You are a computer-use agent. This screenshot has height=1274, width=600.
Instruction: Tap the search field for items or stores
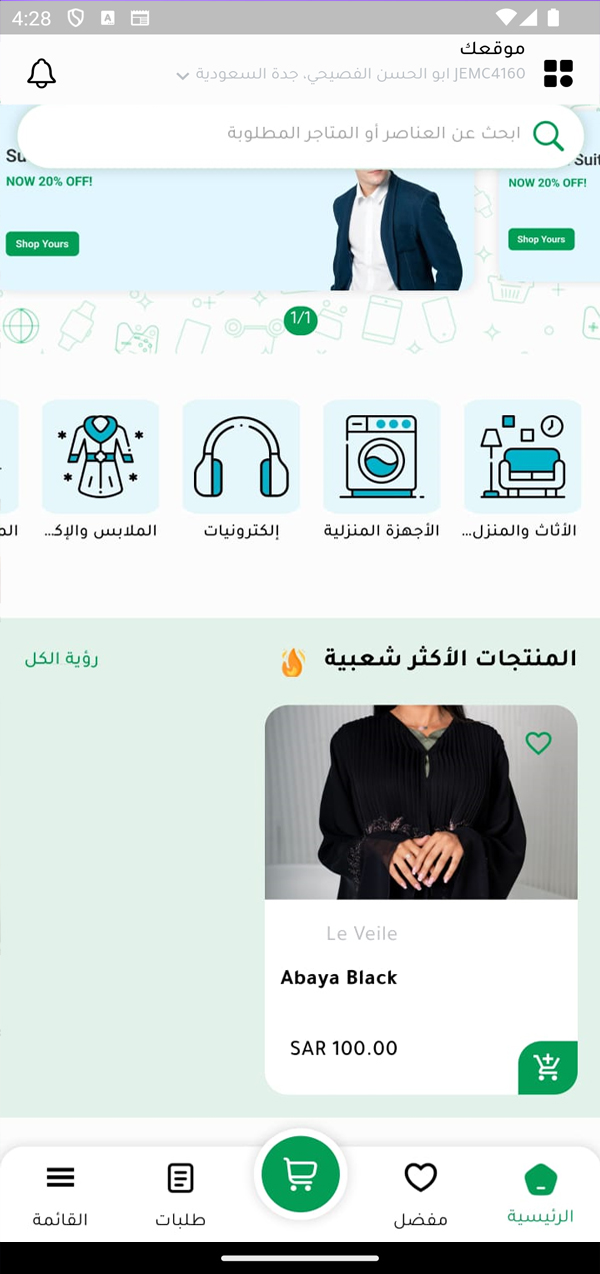tap(300, 135)
